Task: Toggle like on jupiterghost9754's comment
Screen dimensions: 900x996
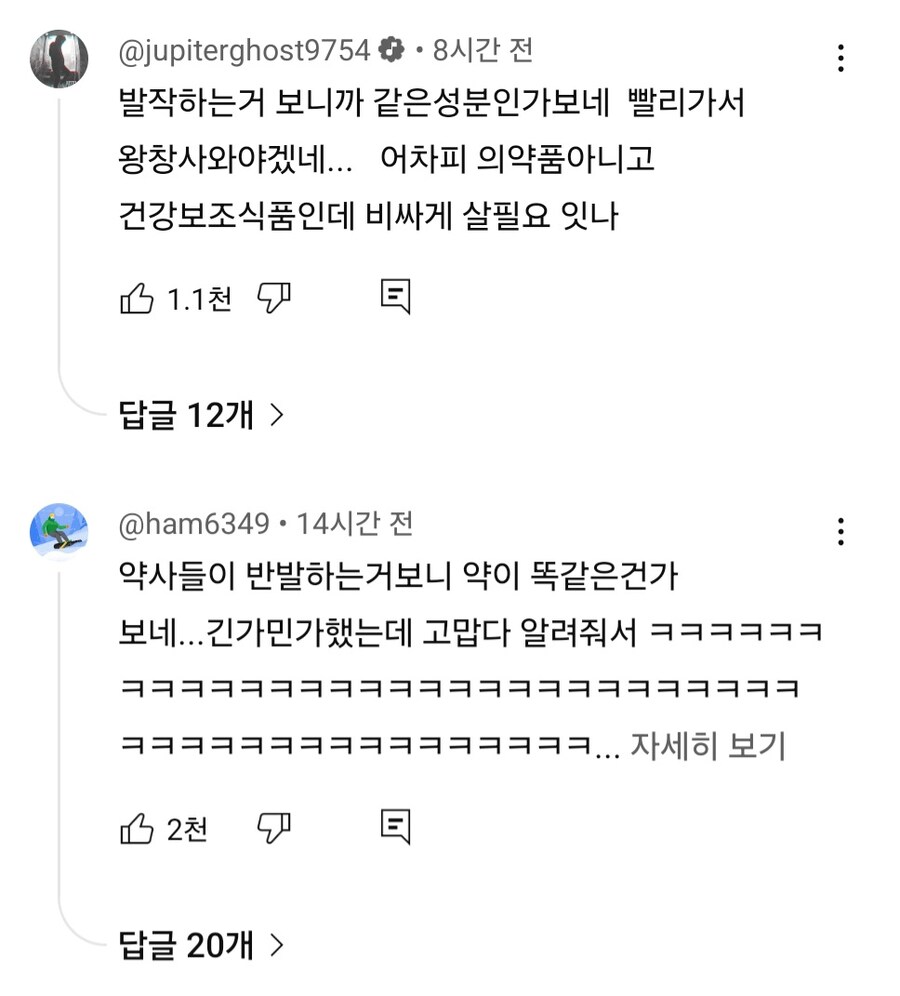Action: tap(137, 296)
